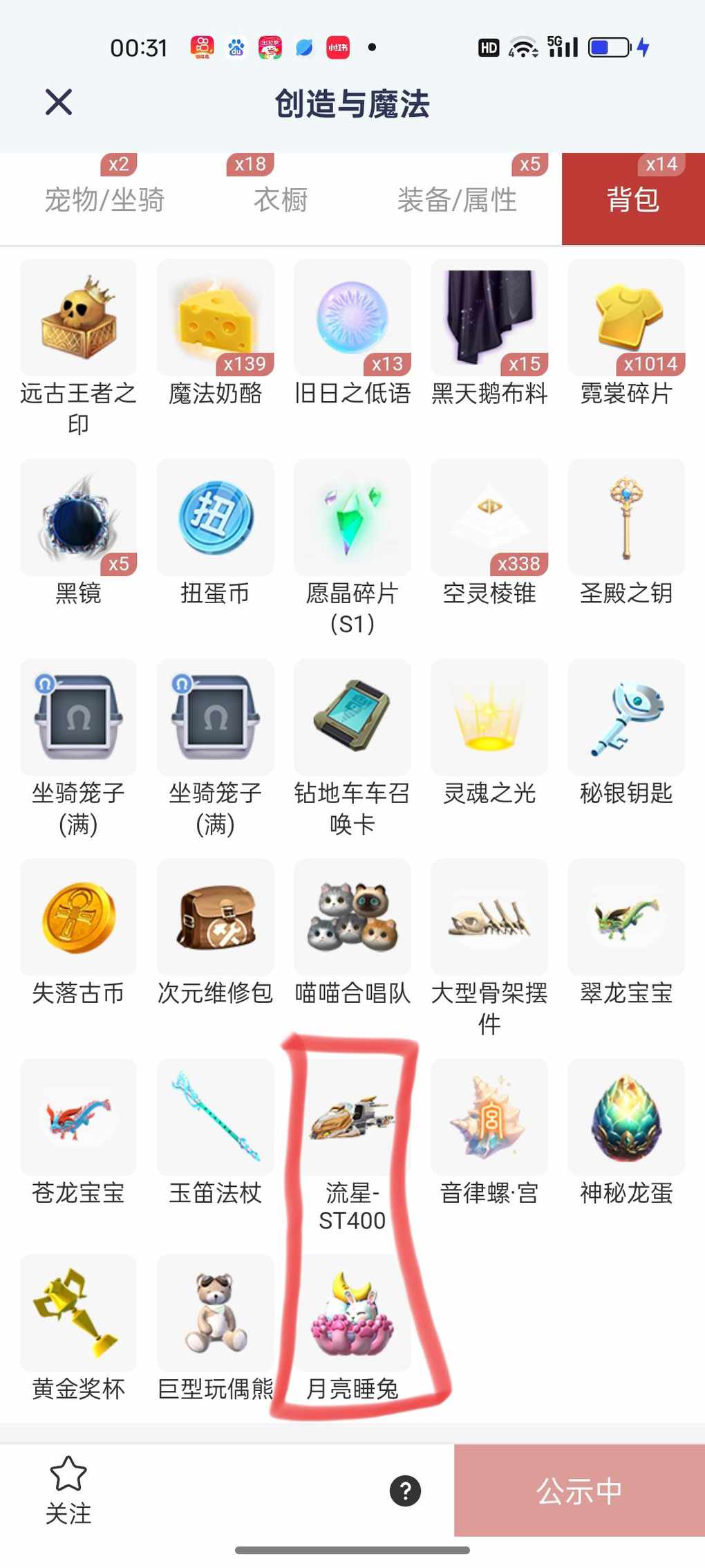The height and width of the screenshot is (1568, 705).
Task: Open the 钻地车车召唤卡 item
Action: pos(352,717)
